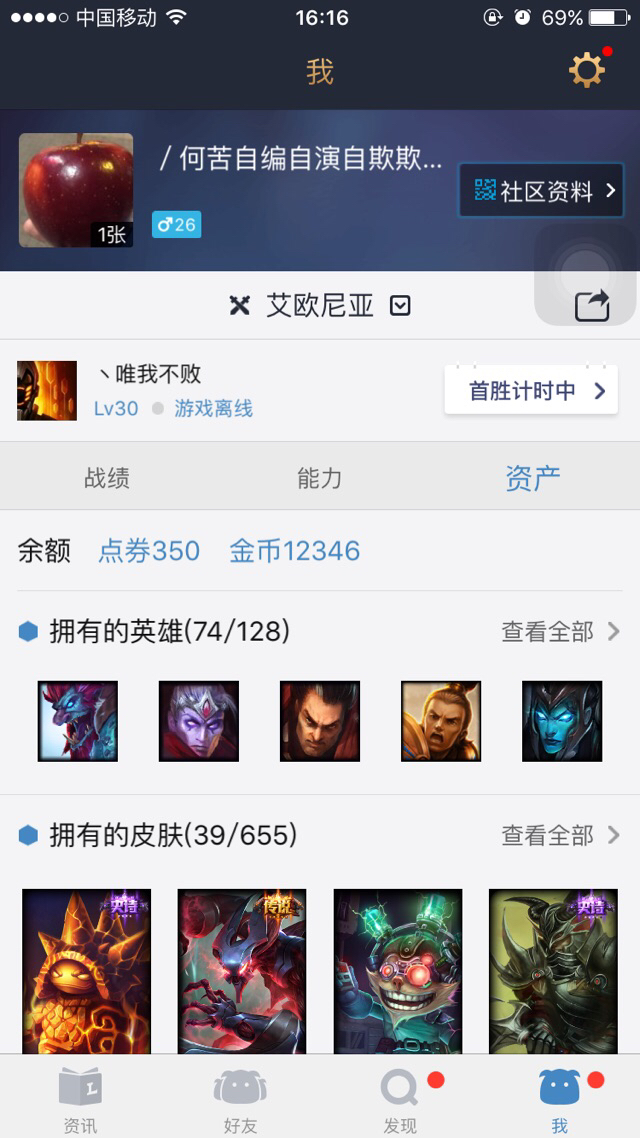Switch to the 战绩 tab
This screenshot has height=1138, width=640.
pos(107,478)
